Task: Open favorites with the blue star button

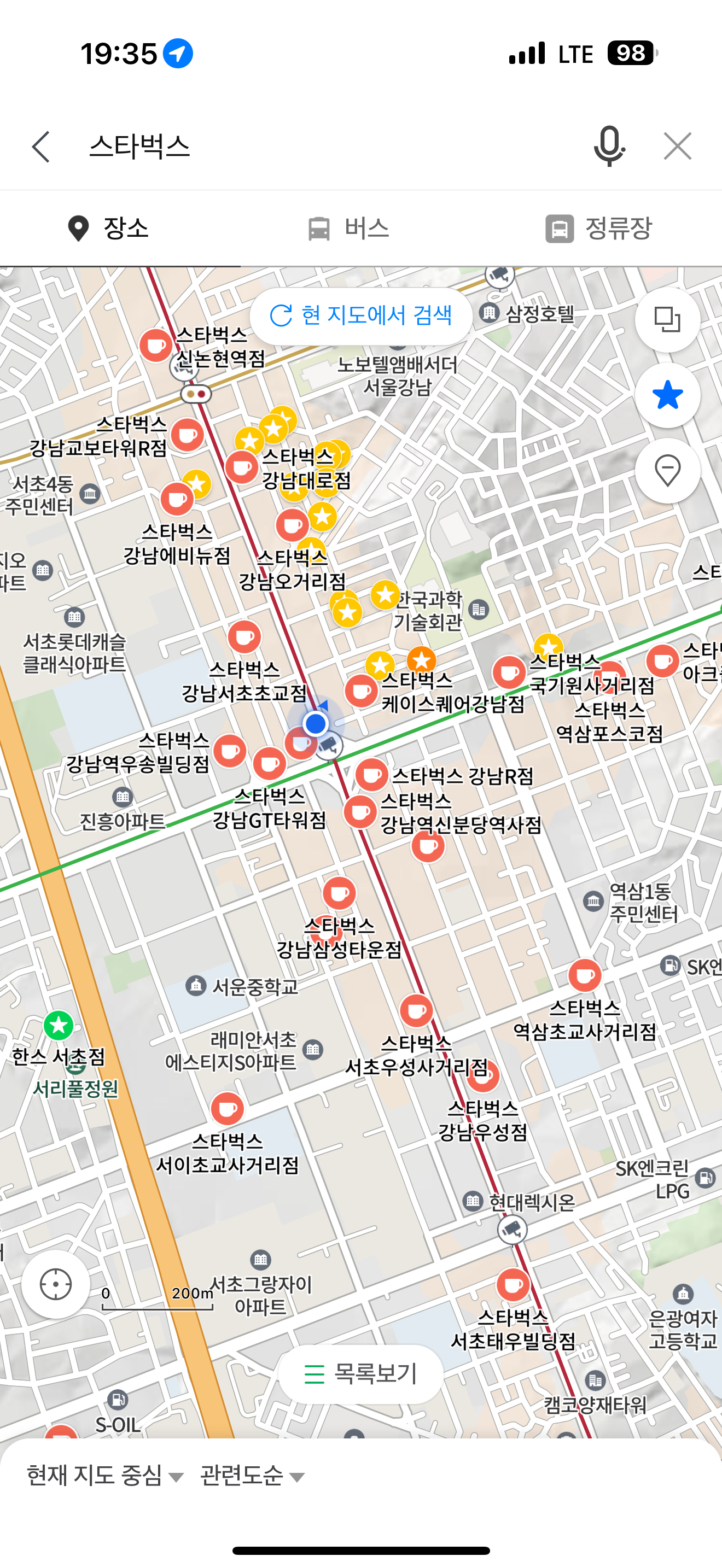Action: click(x=667, y=395)
